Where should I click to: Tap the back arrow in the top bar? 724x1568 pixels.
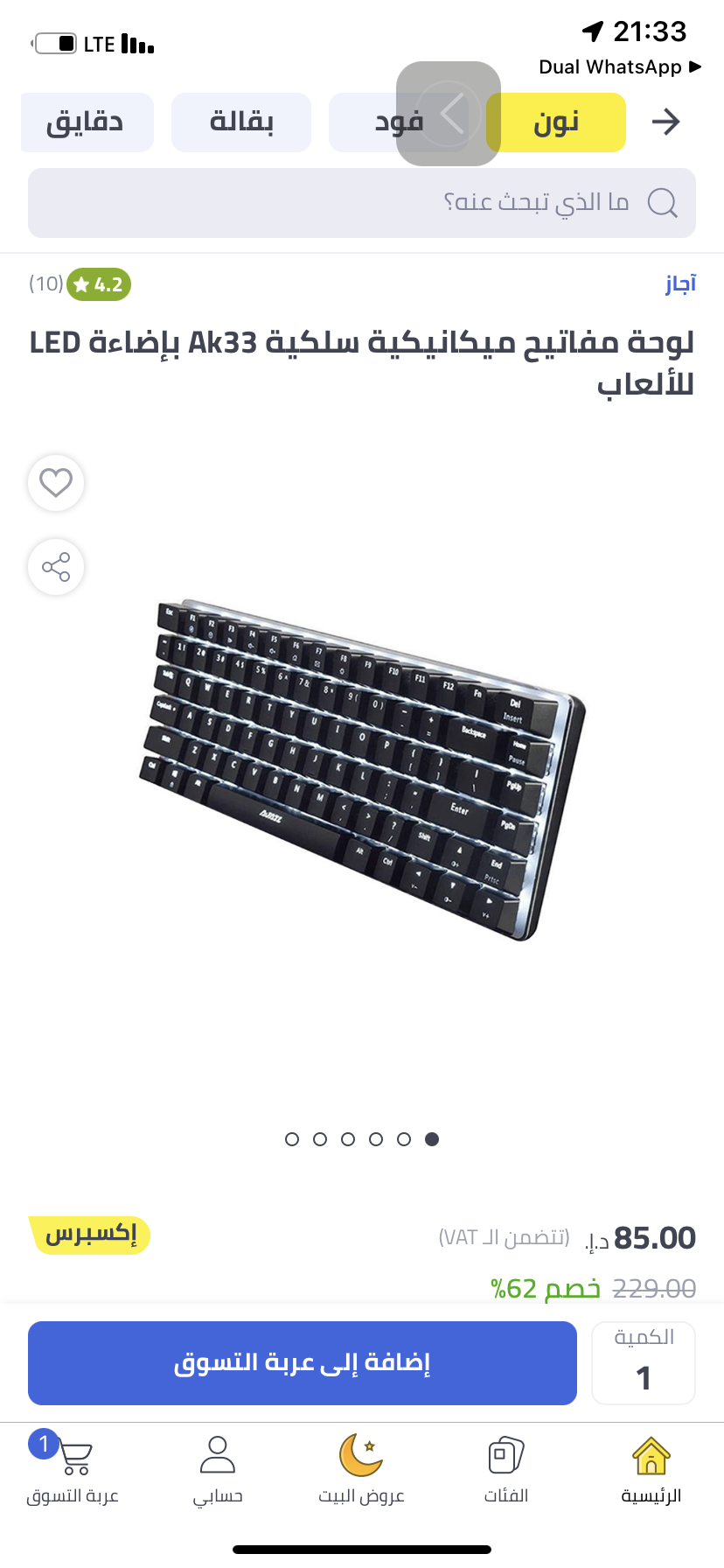click(x=666, y=122)
